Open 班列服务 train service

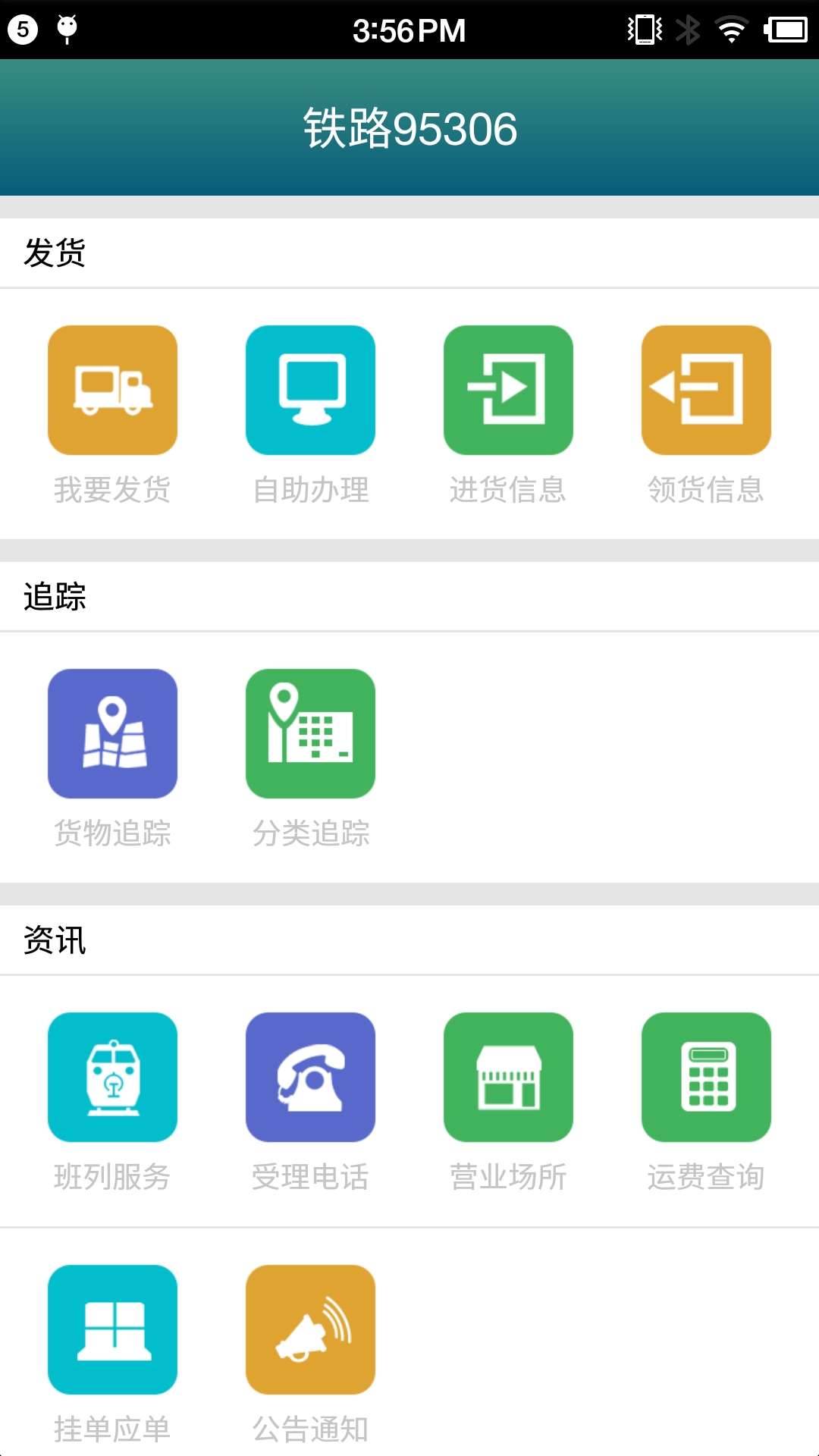112,1078
